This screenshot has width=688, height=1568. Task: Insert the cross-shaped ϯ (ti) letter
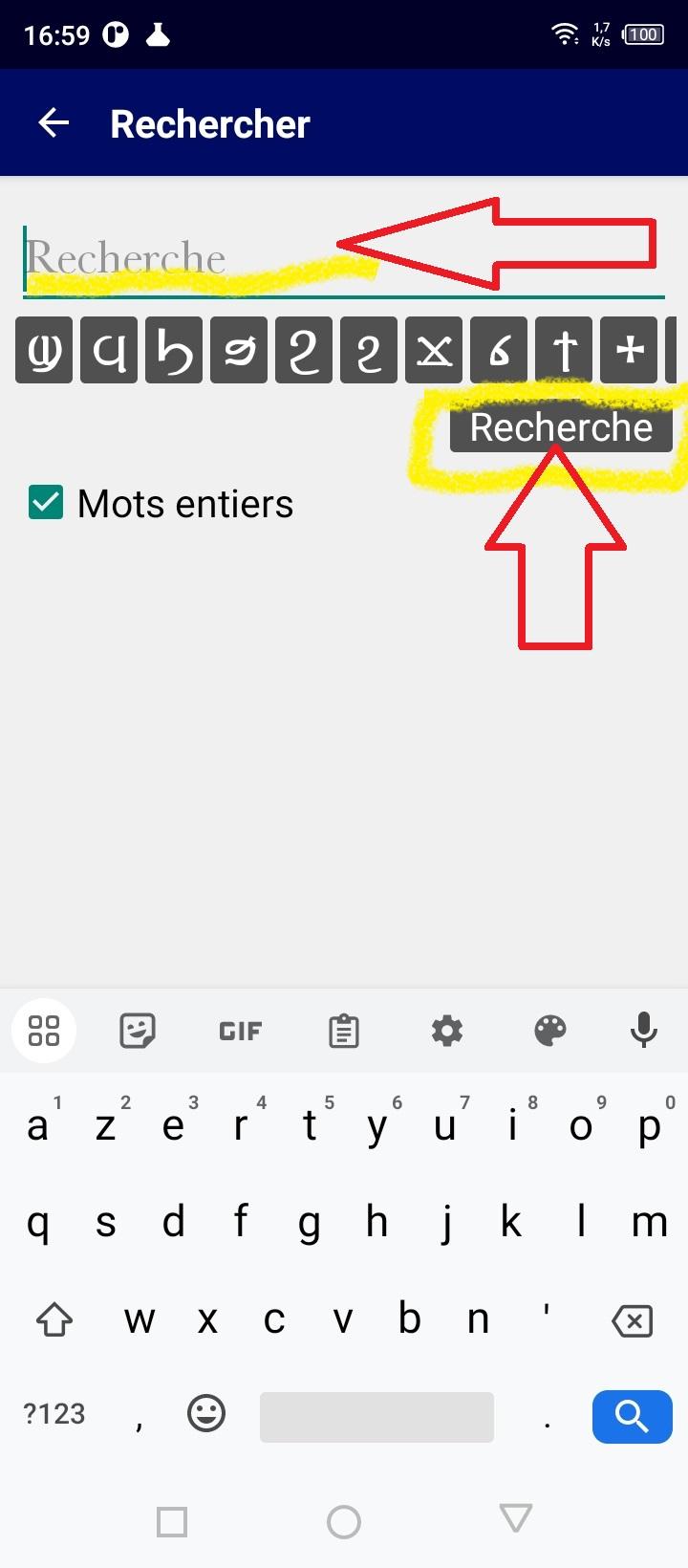coord(564,351)
